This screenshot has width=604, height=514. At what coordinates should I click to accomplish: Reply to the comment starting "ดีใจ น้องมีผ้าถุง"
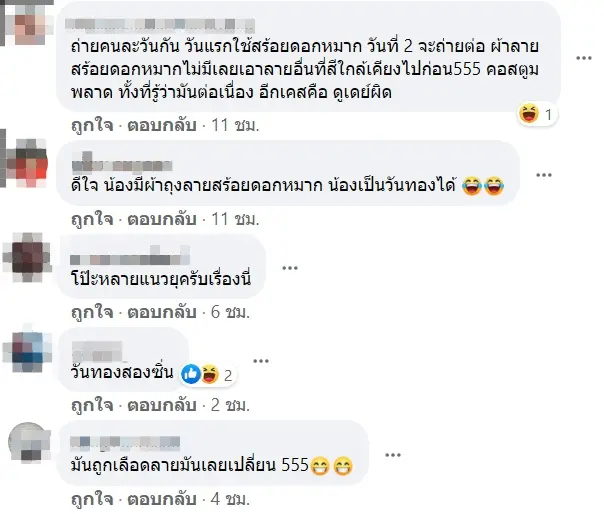coord(152,216)
